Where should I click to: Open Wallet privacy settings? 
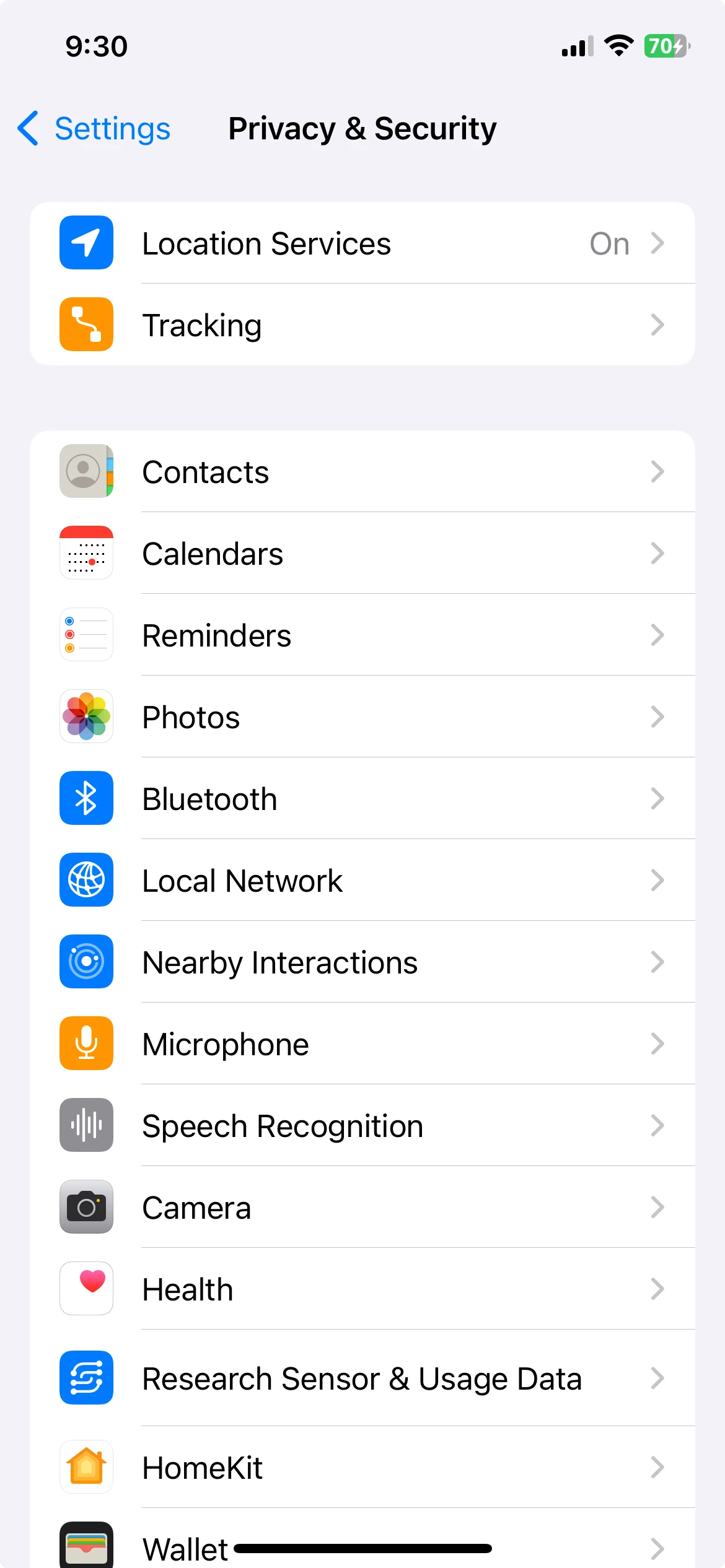click(362, 1540)
